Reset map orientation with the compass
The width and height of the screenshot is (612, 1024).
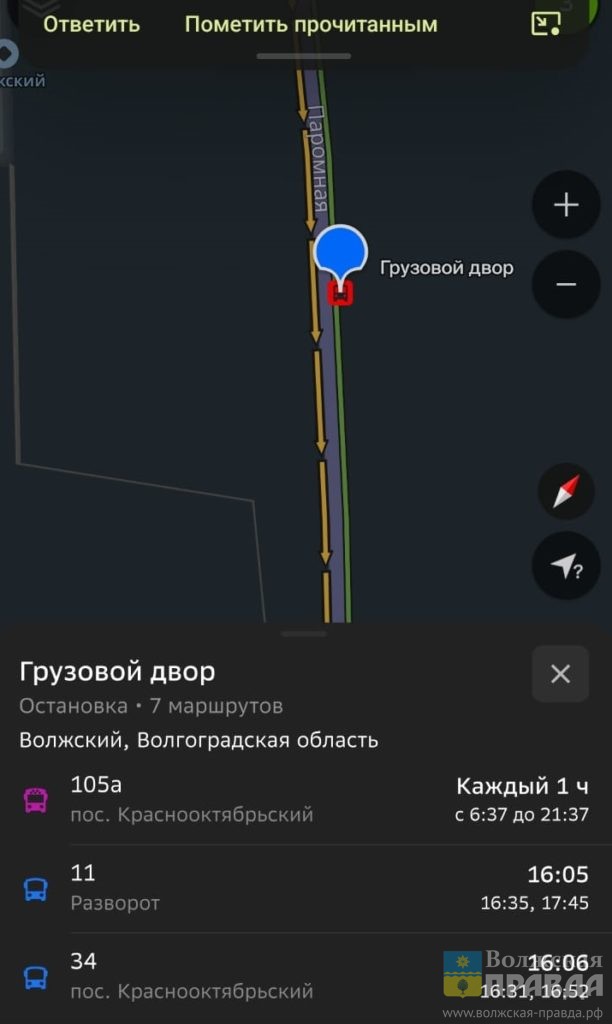(x=566, y=492)
